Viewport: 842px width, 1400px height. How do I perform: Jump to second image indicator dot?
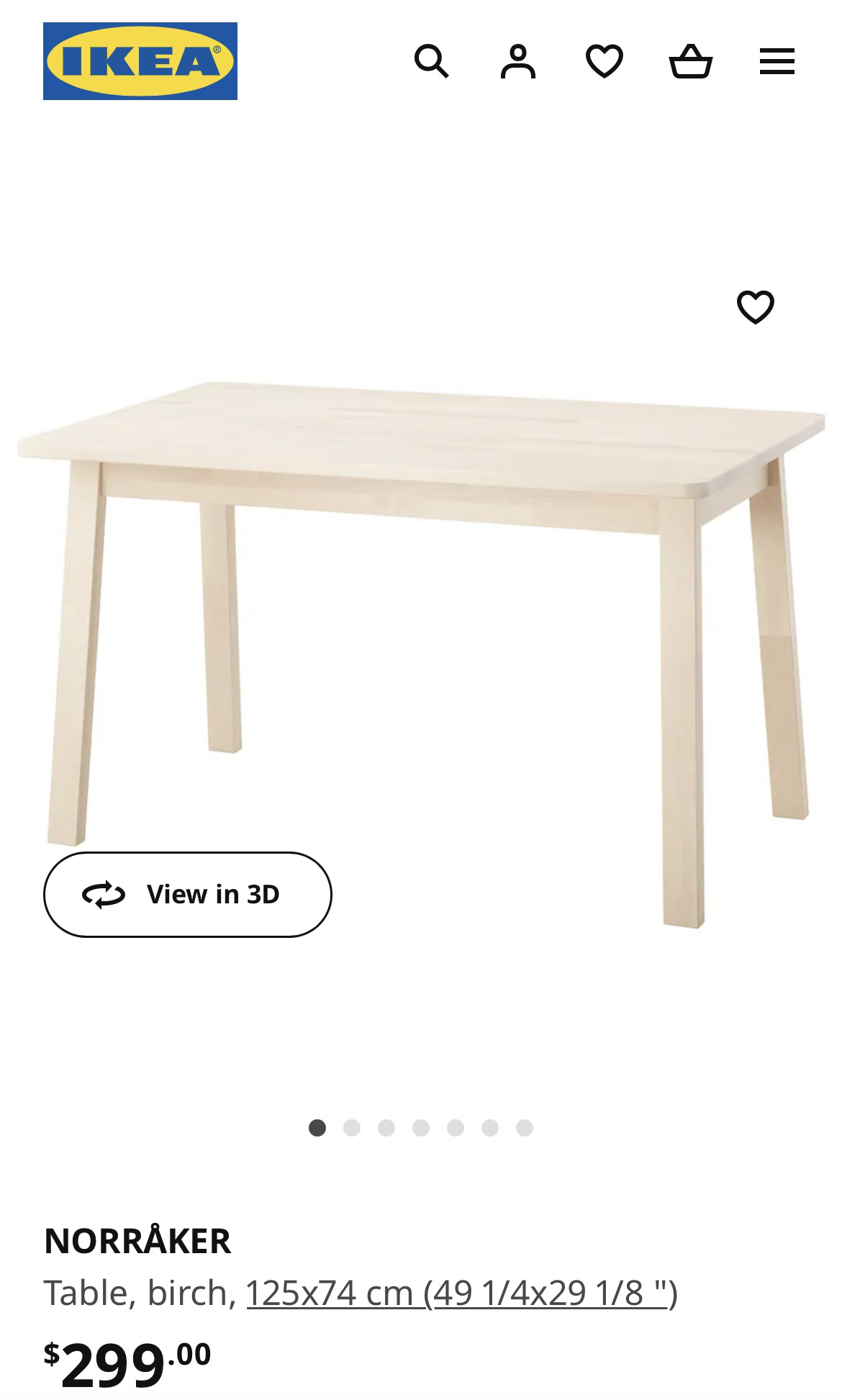(x=352, y=1128)
